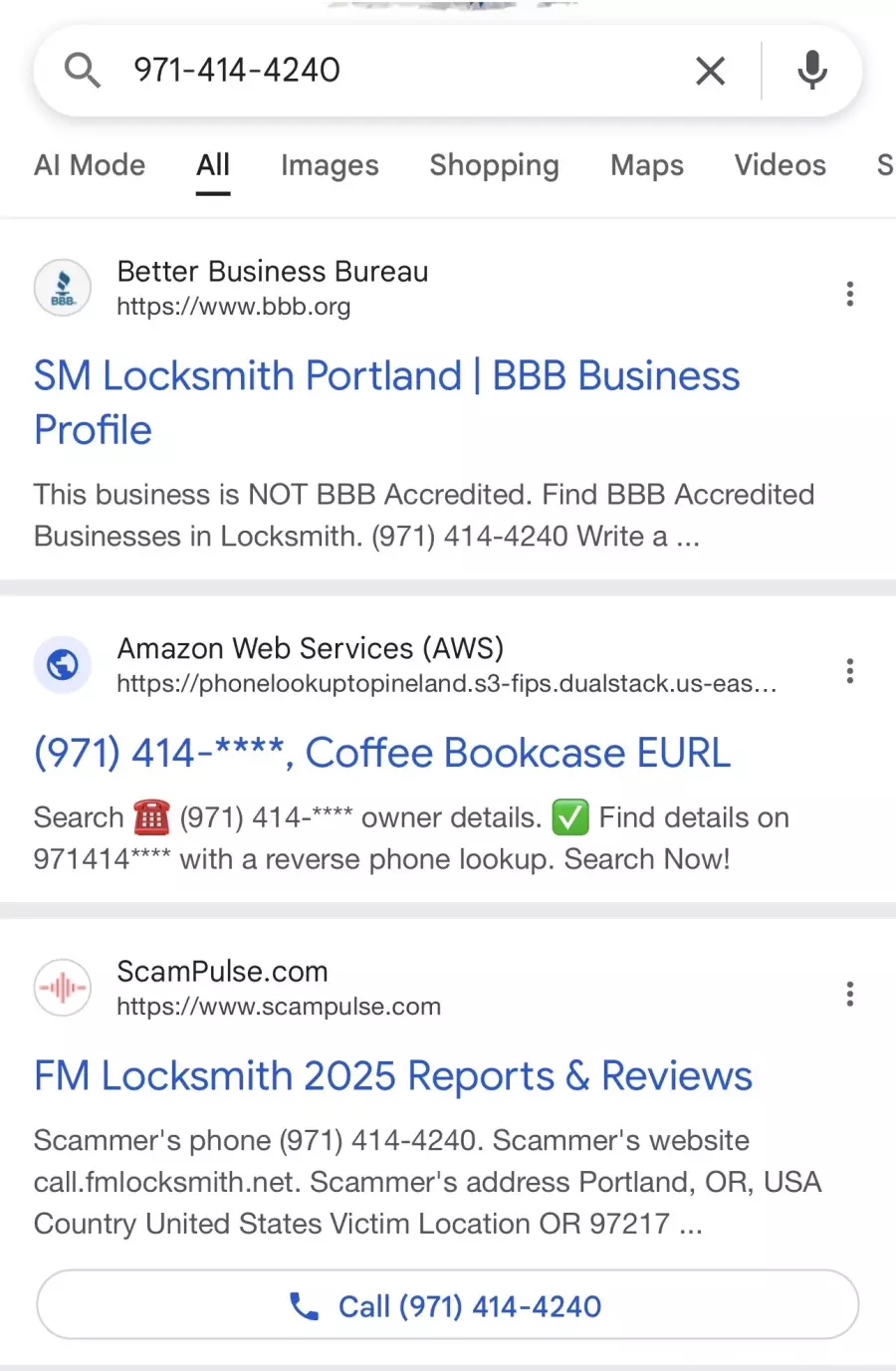
Task: Clear the search query with the X
Action: [x=710, y=71]
